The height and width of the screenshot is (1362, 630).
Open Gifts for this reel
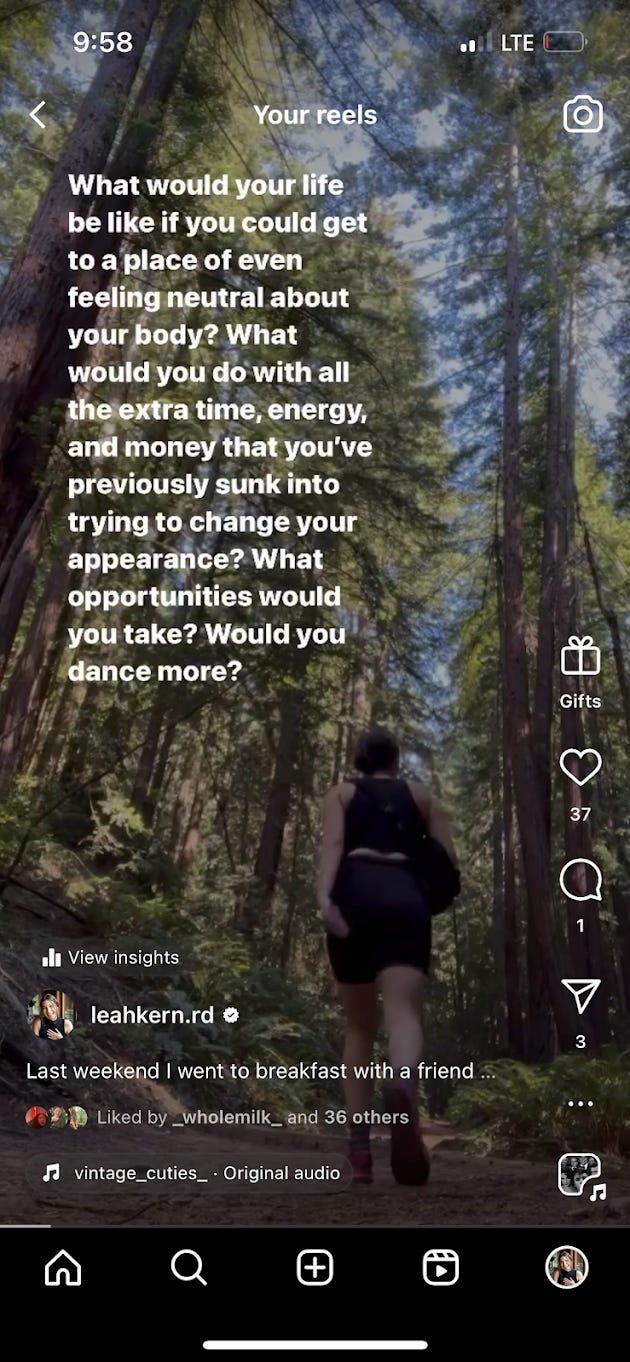point(580,672)
